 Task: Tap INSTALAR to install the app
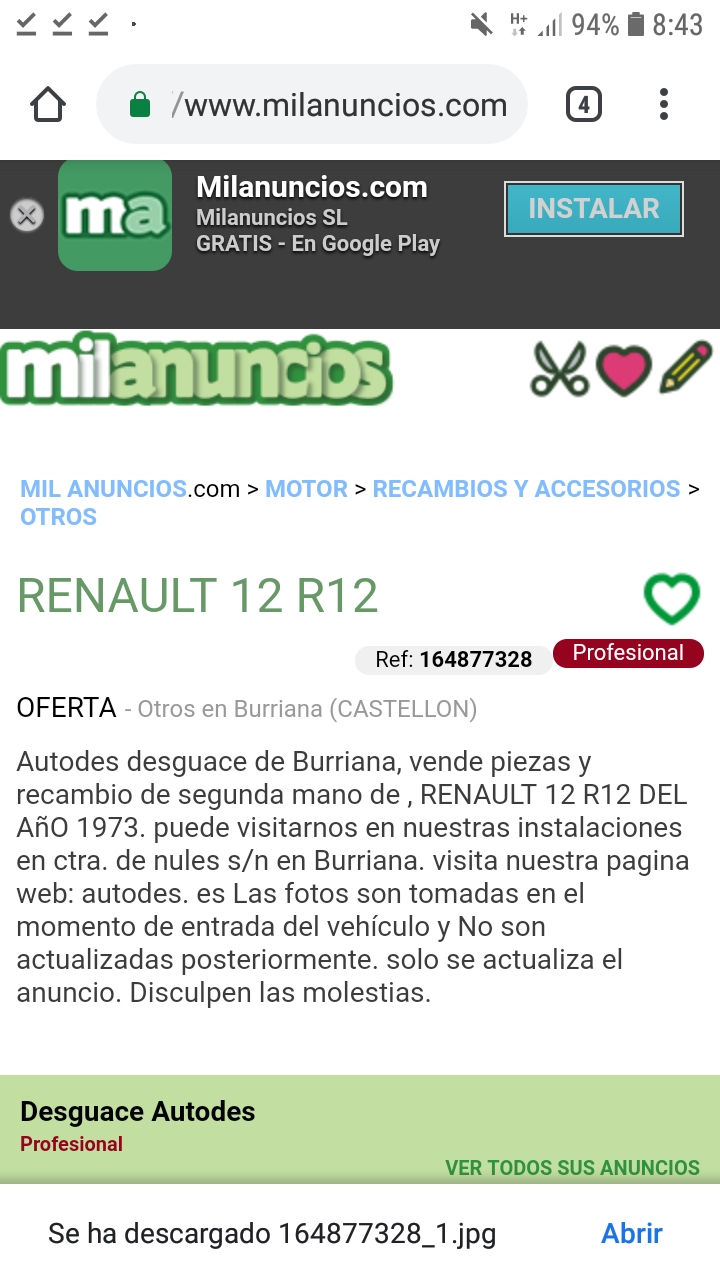click(x=593, y=209)
